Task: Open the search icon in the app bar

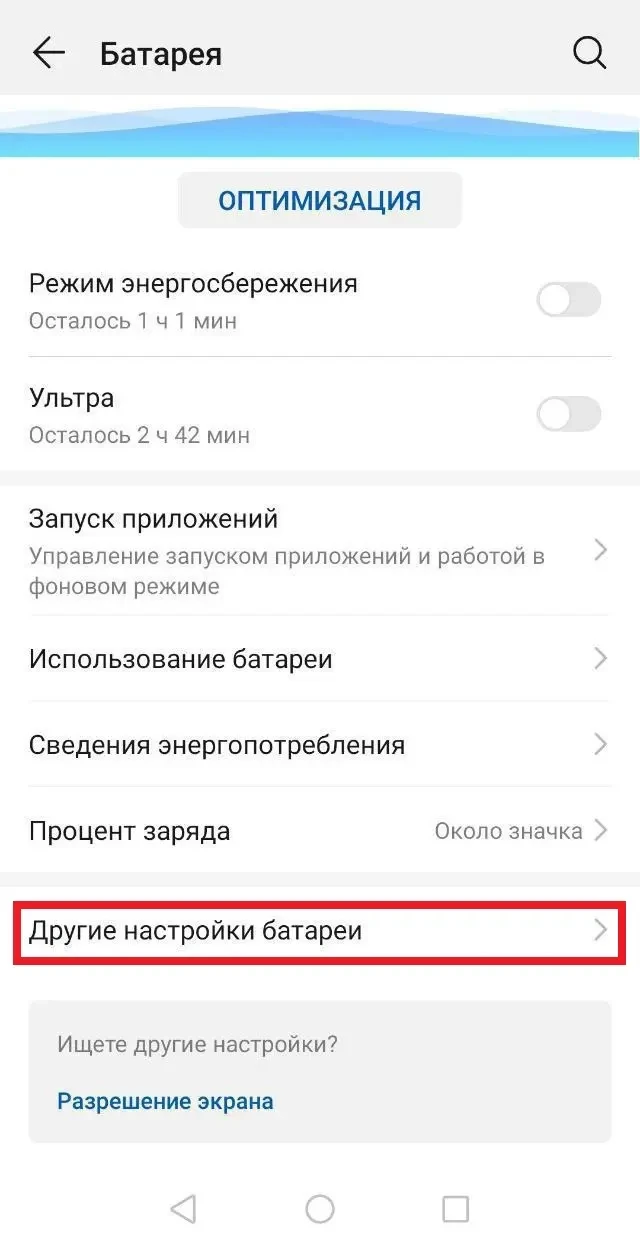Action: point(590,53)
